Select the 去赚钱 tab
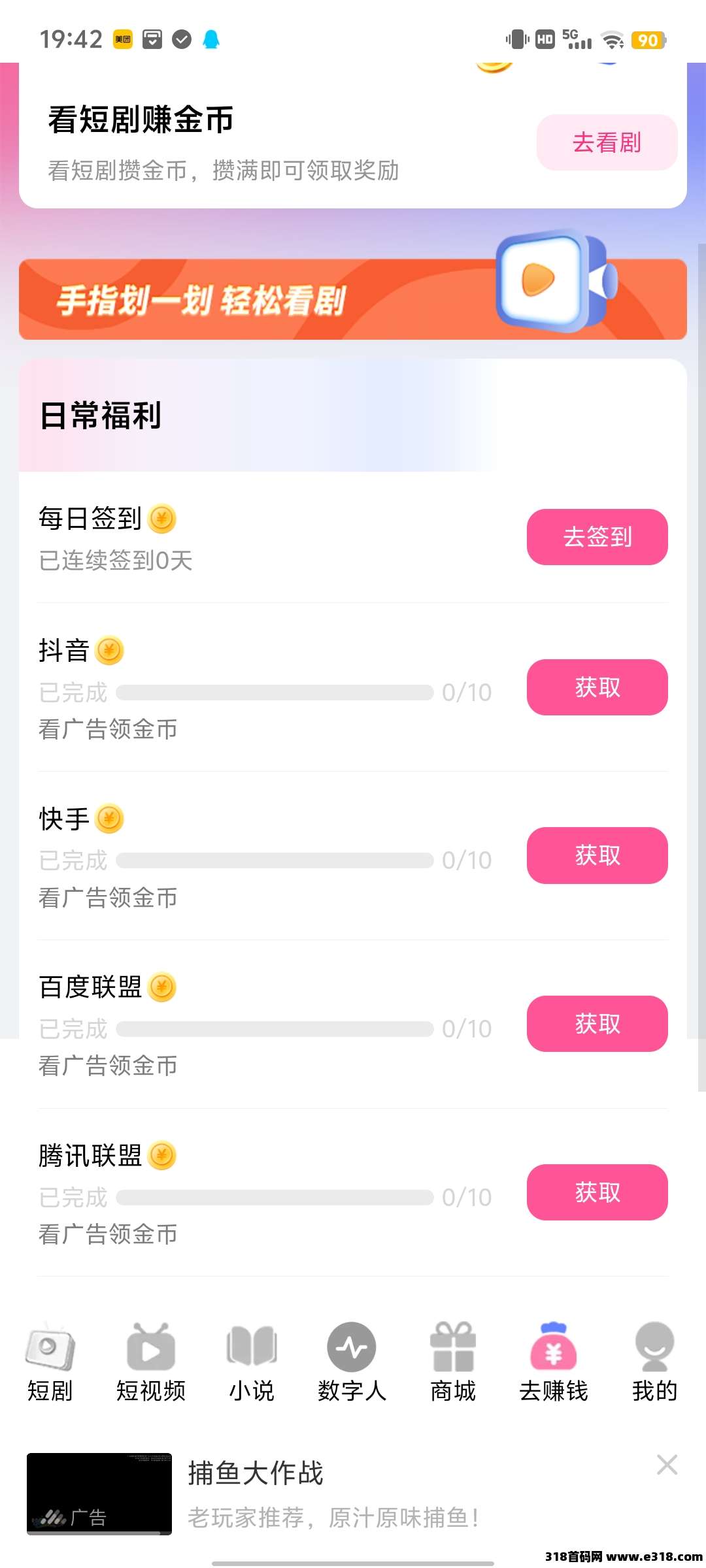The width and height of the screenshot is (706, 1568). click(x=554, y=1362)
